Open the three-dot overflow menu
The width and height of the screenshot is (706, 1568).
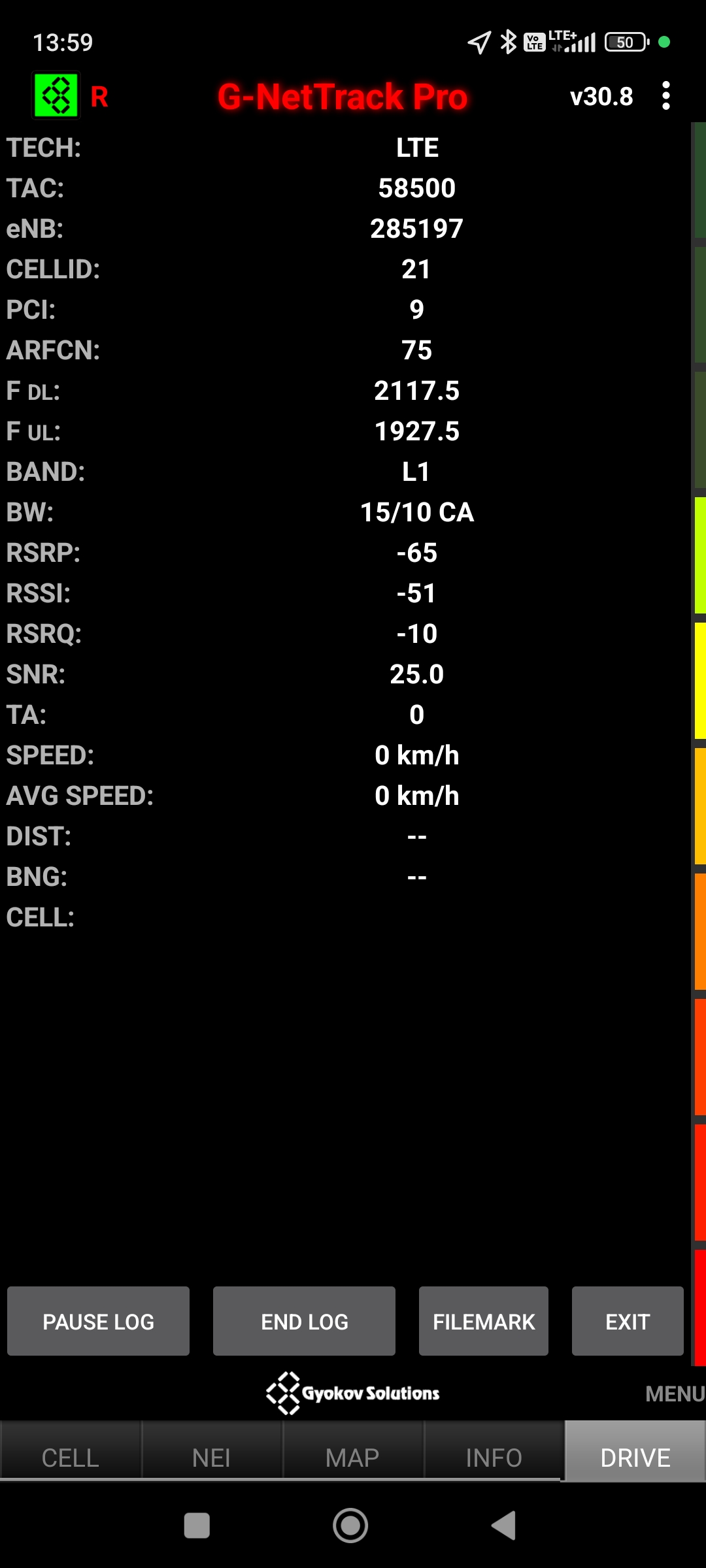pos(665,96)
